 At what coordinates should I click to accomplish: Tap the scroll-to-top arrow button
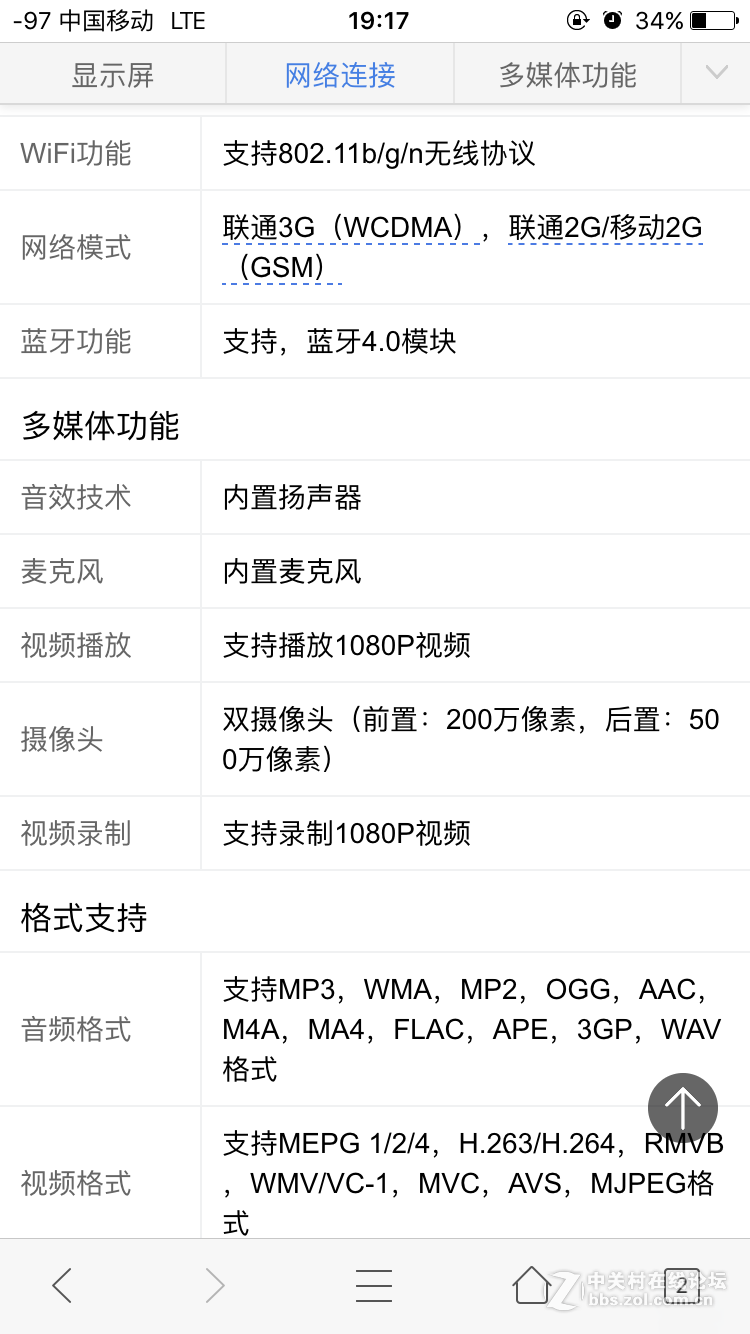tap(682, 1108)
